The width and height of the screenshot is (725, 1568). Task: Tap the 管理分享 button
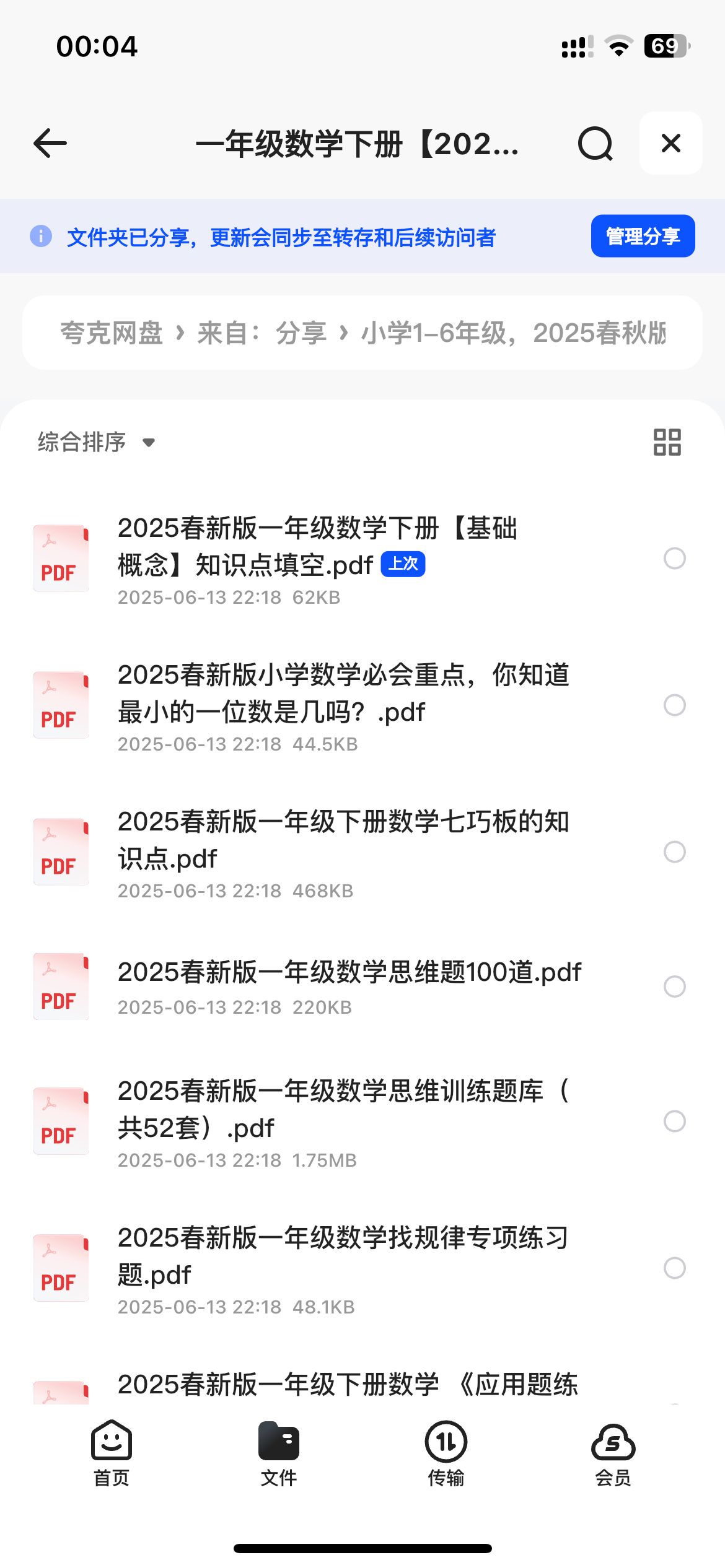(x=643, y=236)
